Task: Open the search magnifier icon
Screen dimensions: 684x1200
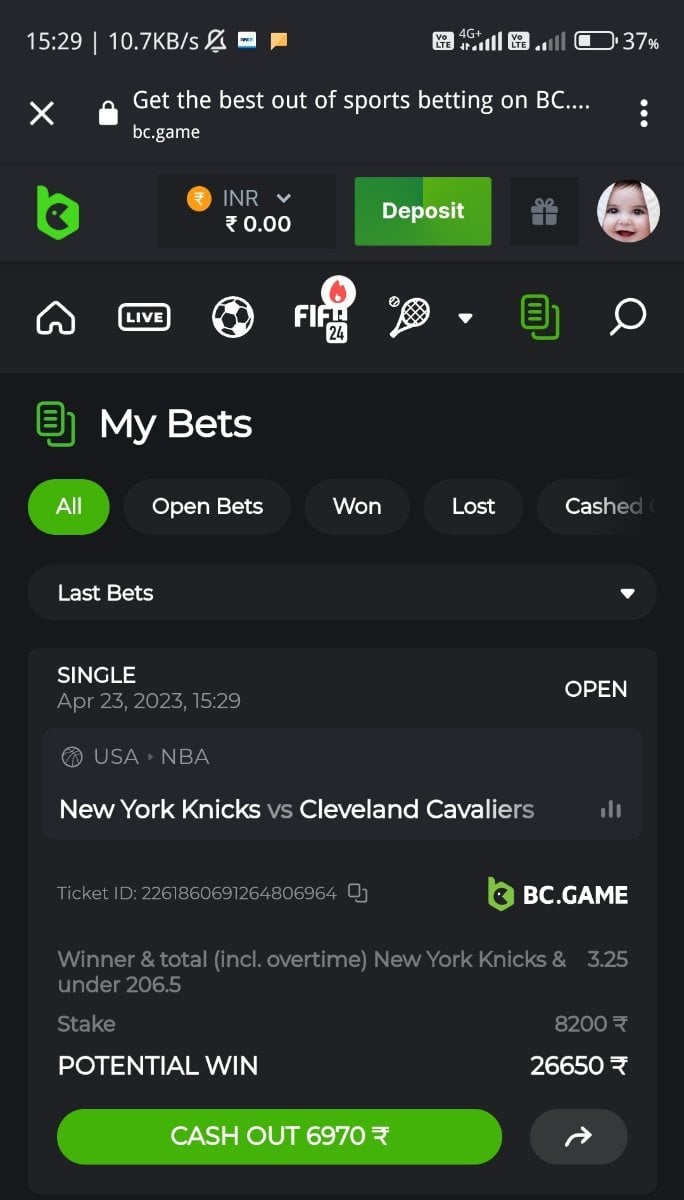Action: tap(628, 318)
